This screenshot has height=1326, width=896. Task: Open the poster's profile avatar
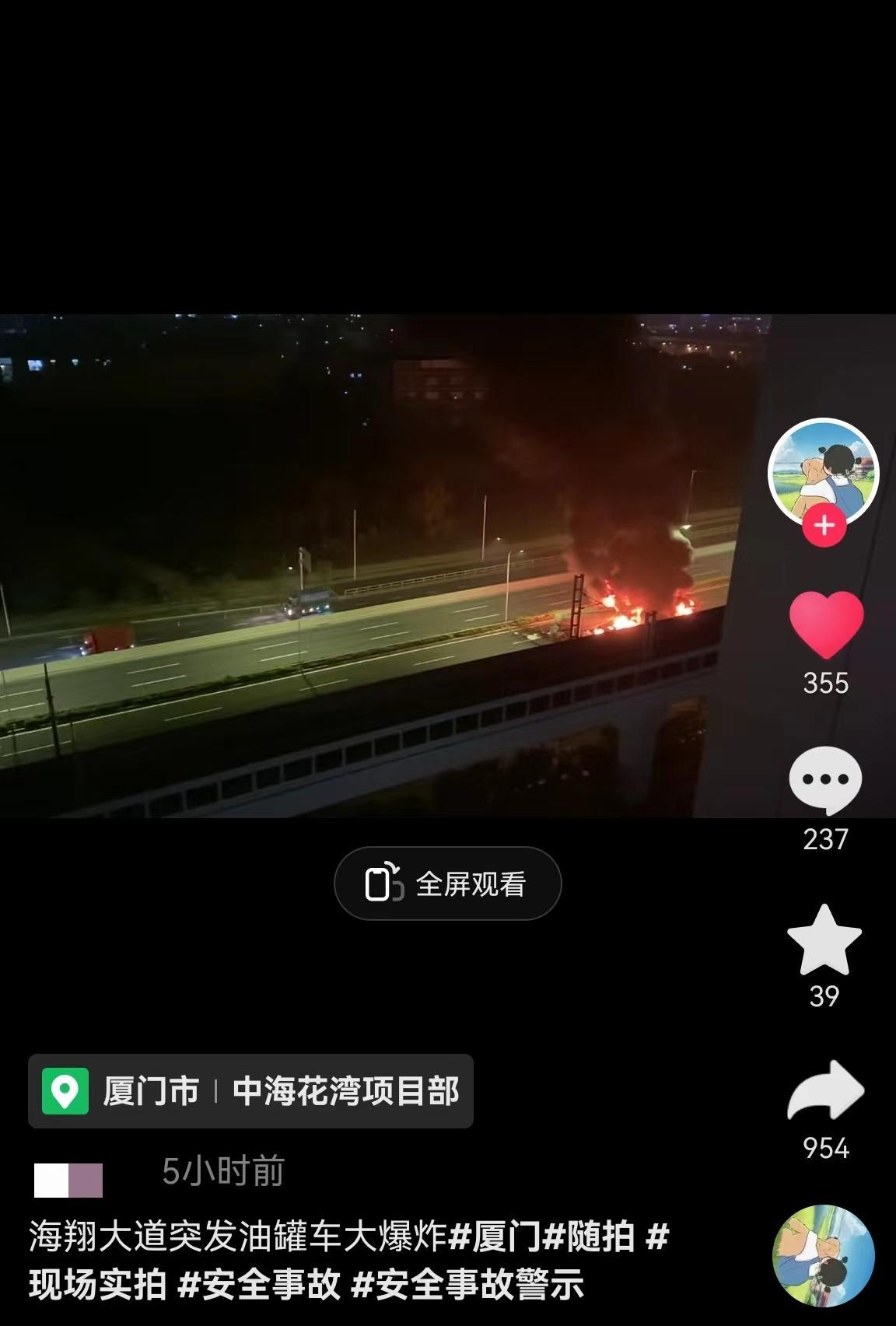pyautogui.click(x=823, y=471)
